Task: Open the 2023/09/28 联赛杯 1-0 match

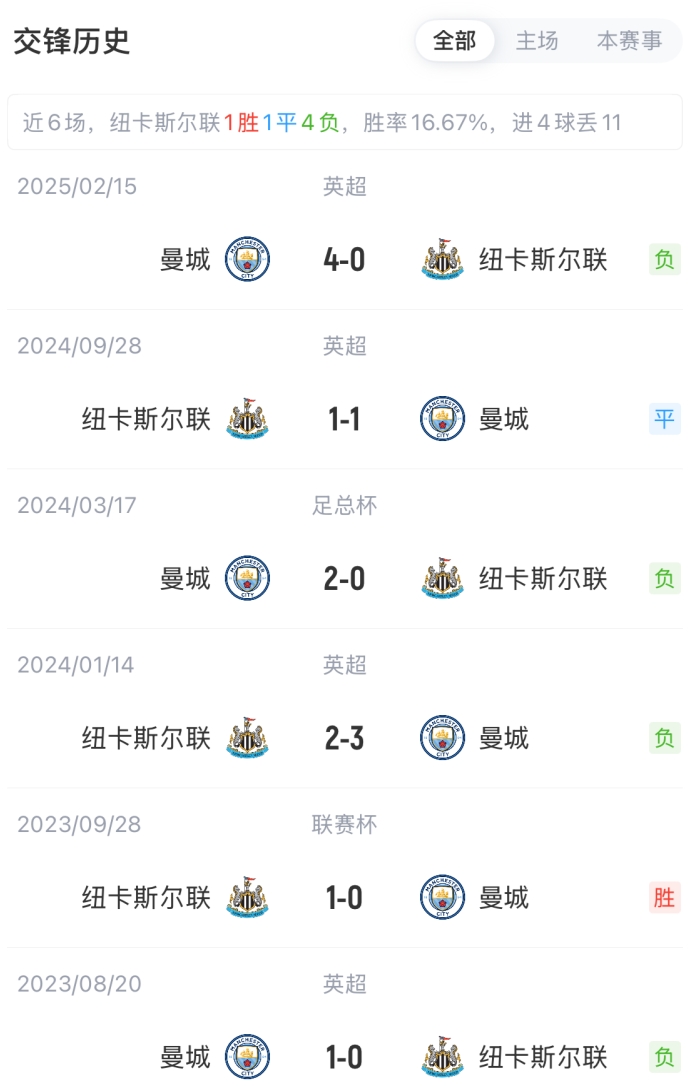Action: [344, 898]
